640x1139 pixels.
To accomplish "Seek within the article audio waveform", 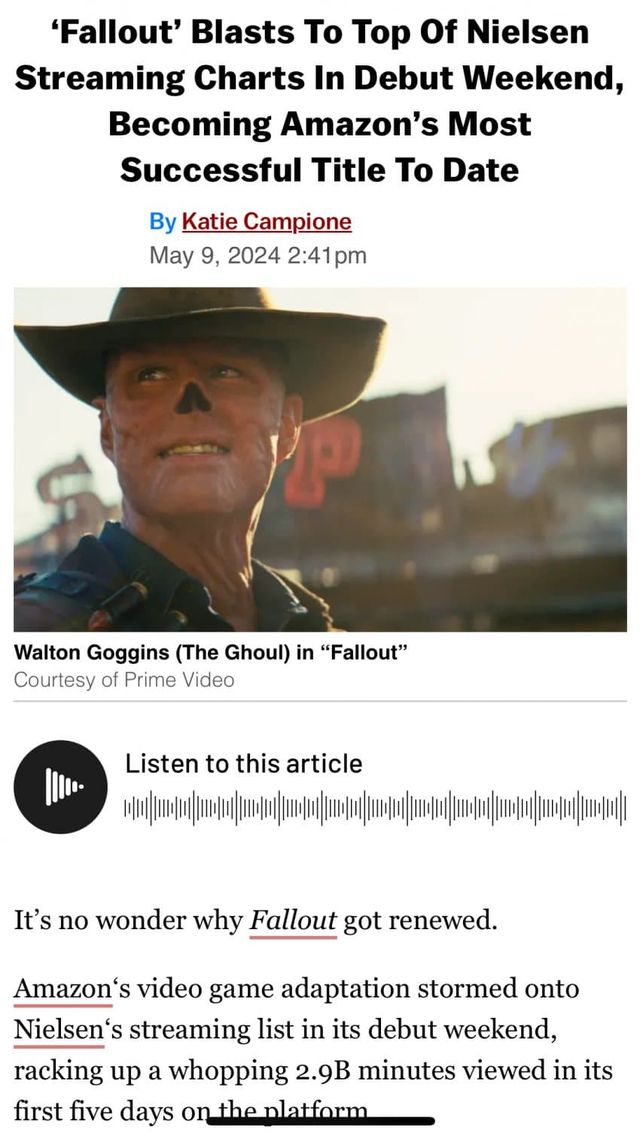I will click(x=374, y=804).
